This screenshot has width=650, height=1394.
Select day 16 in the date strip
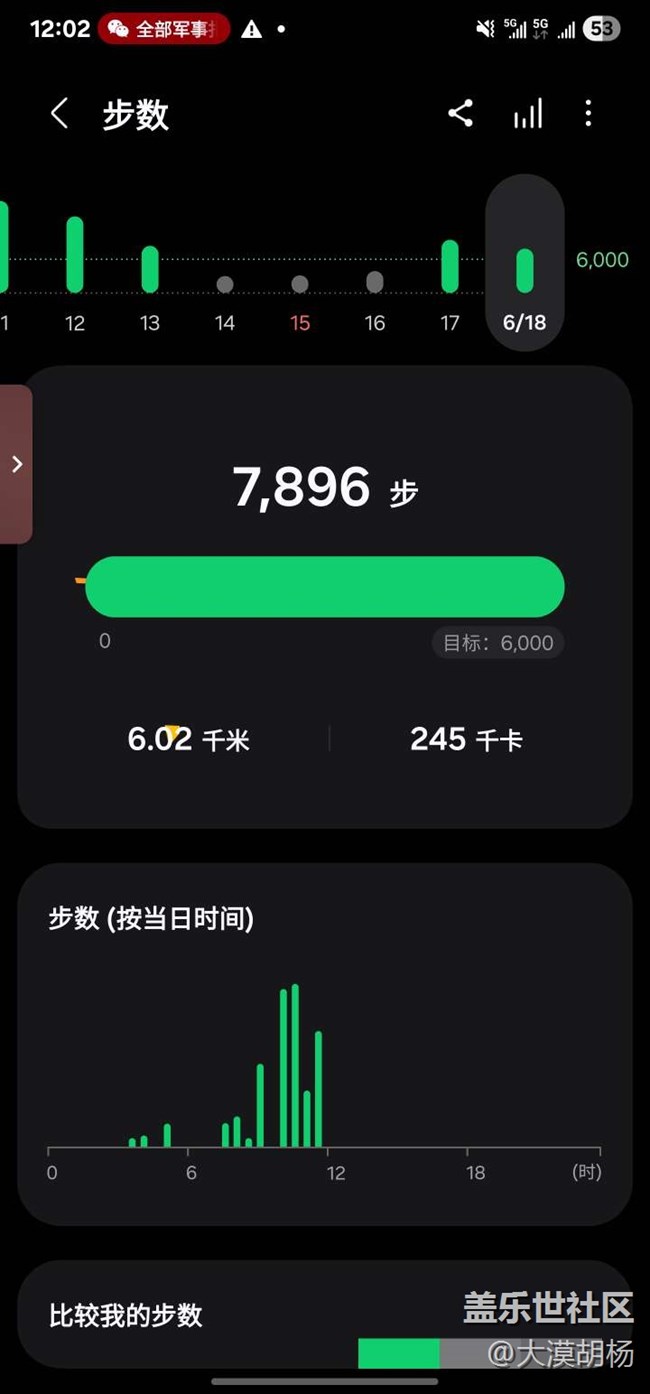375,298
